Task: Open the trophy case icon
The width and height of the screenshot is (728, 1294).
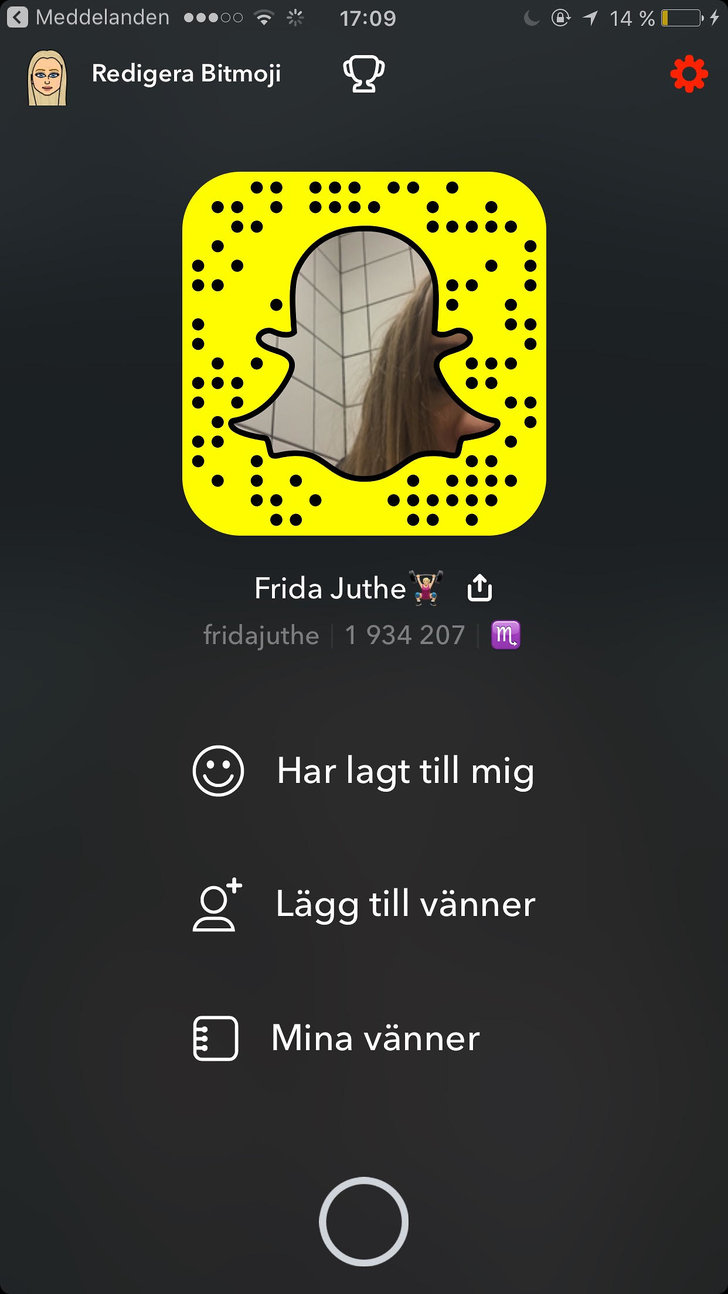Action: coord(363,75)
